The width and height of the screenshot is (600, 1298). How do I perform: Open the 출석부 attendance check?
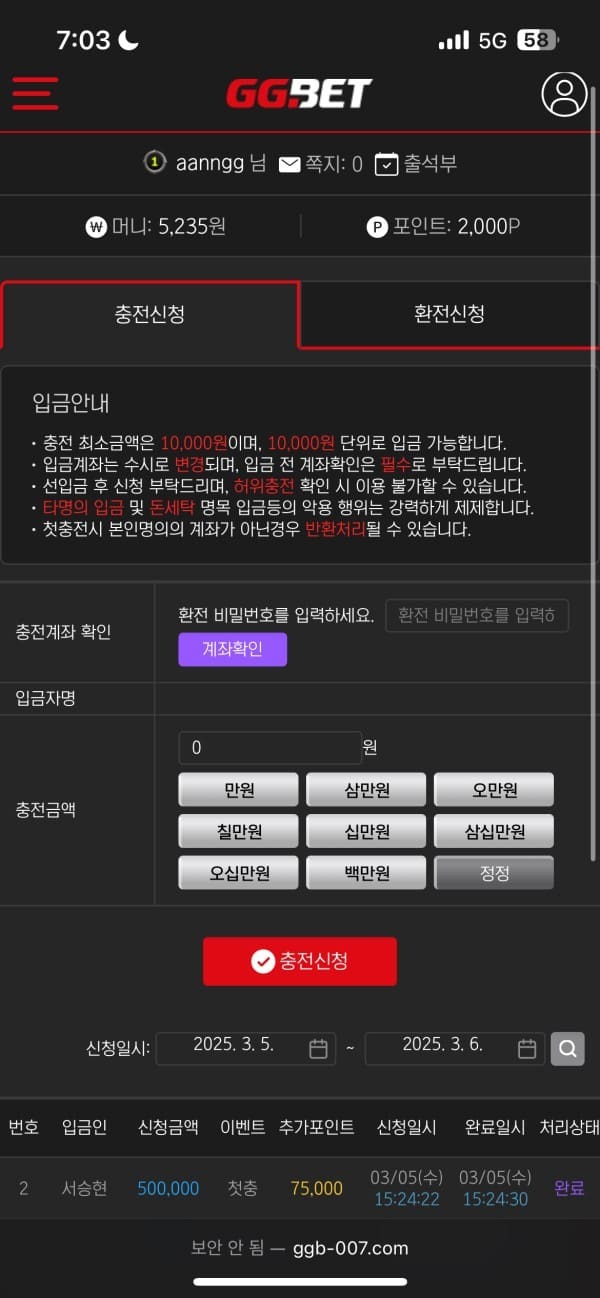pyautogui.click(x=415, y=164)
